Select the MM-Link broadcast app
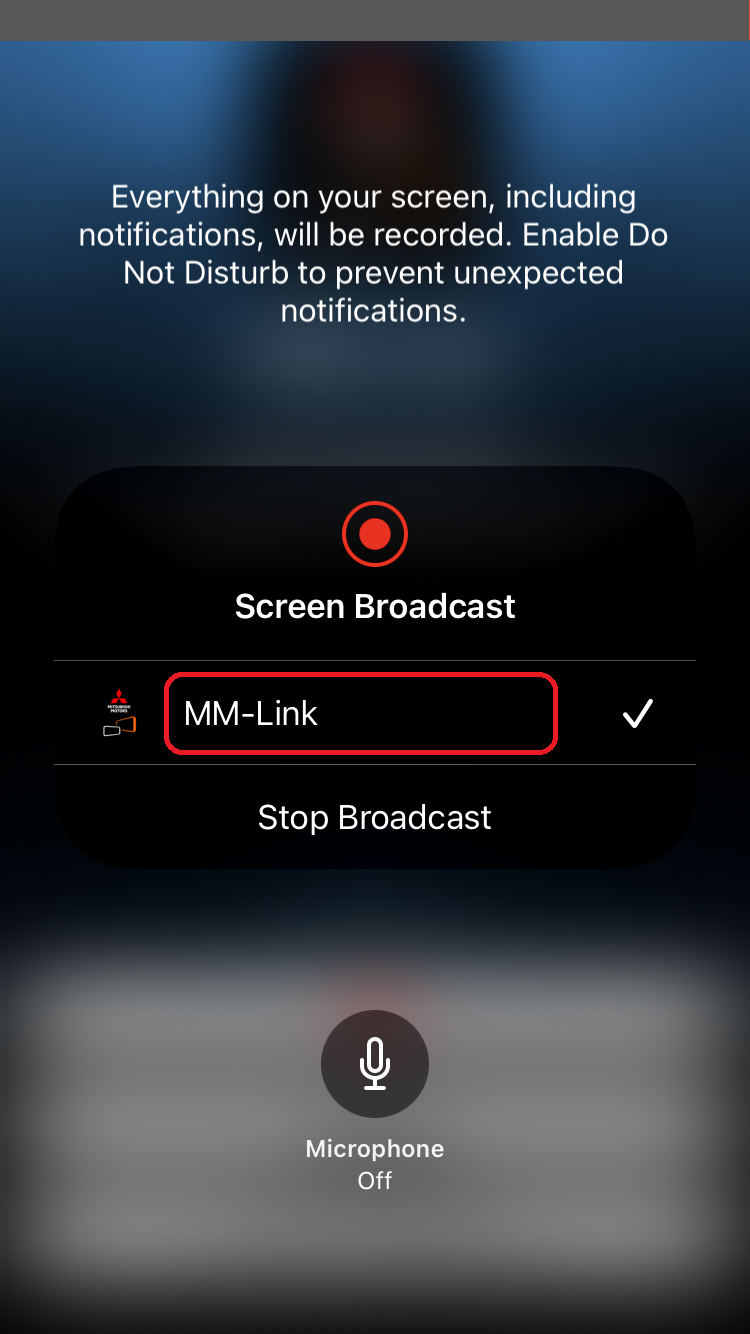Screen dimensions: 750x1334 click(x=360, y=713)
